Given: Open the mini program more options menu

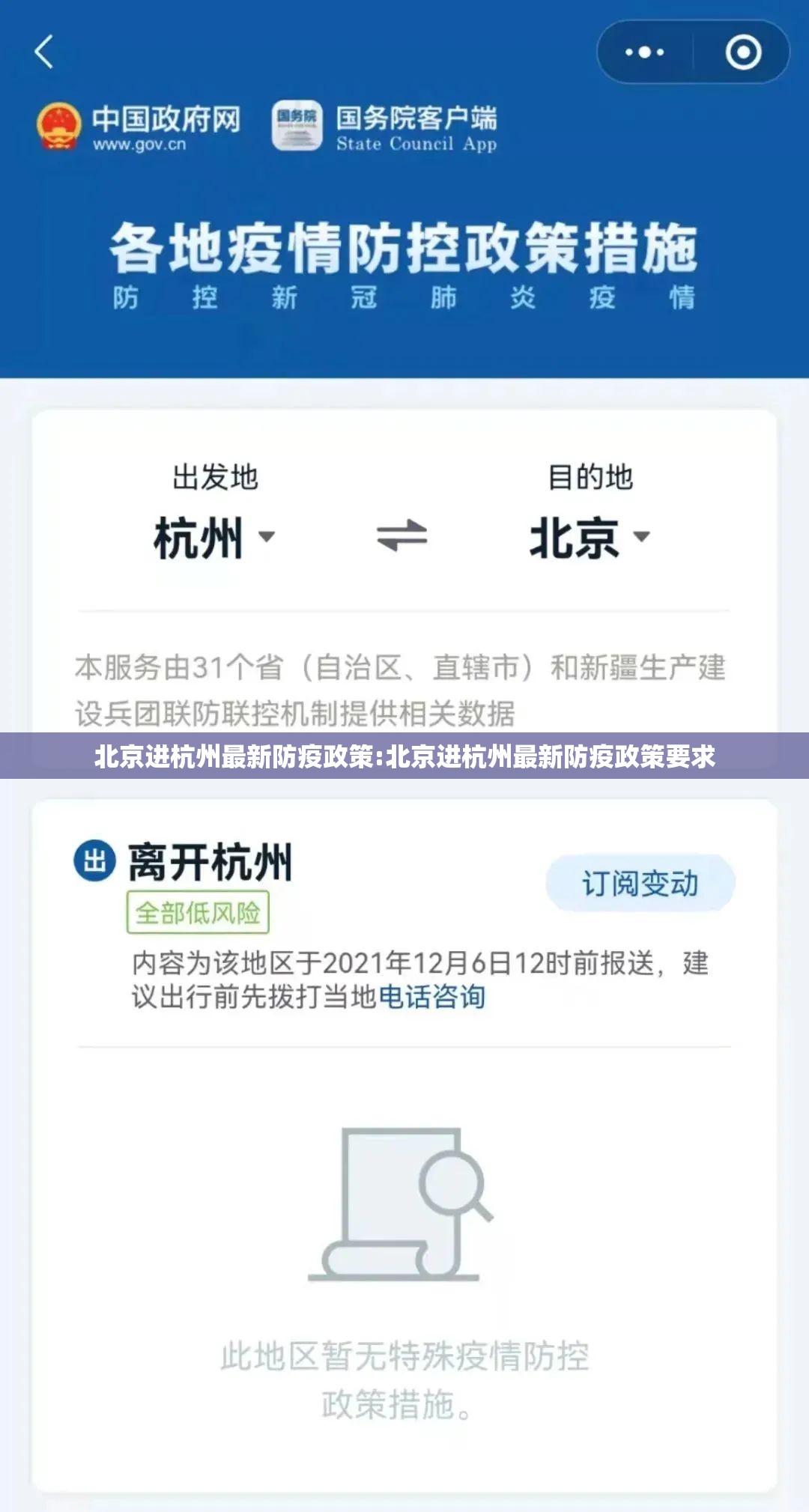Looking at the screenshot, I should (x=644, y=52).
